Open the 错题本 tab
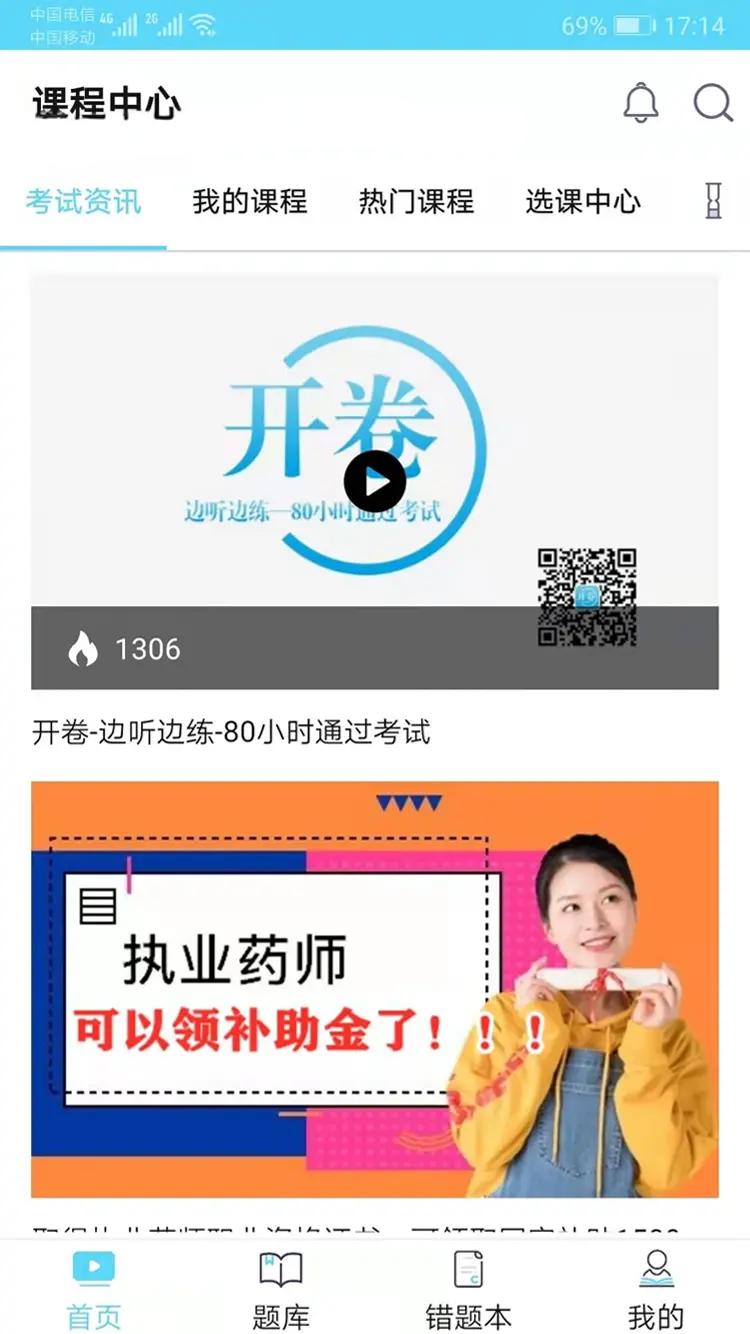This screenshot has width=750, height=1334. click(468, 1288)
